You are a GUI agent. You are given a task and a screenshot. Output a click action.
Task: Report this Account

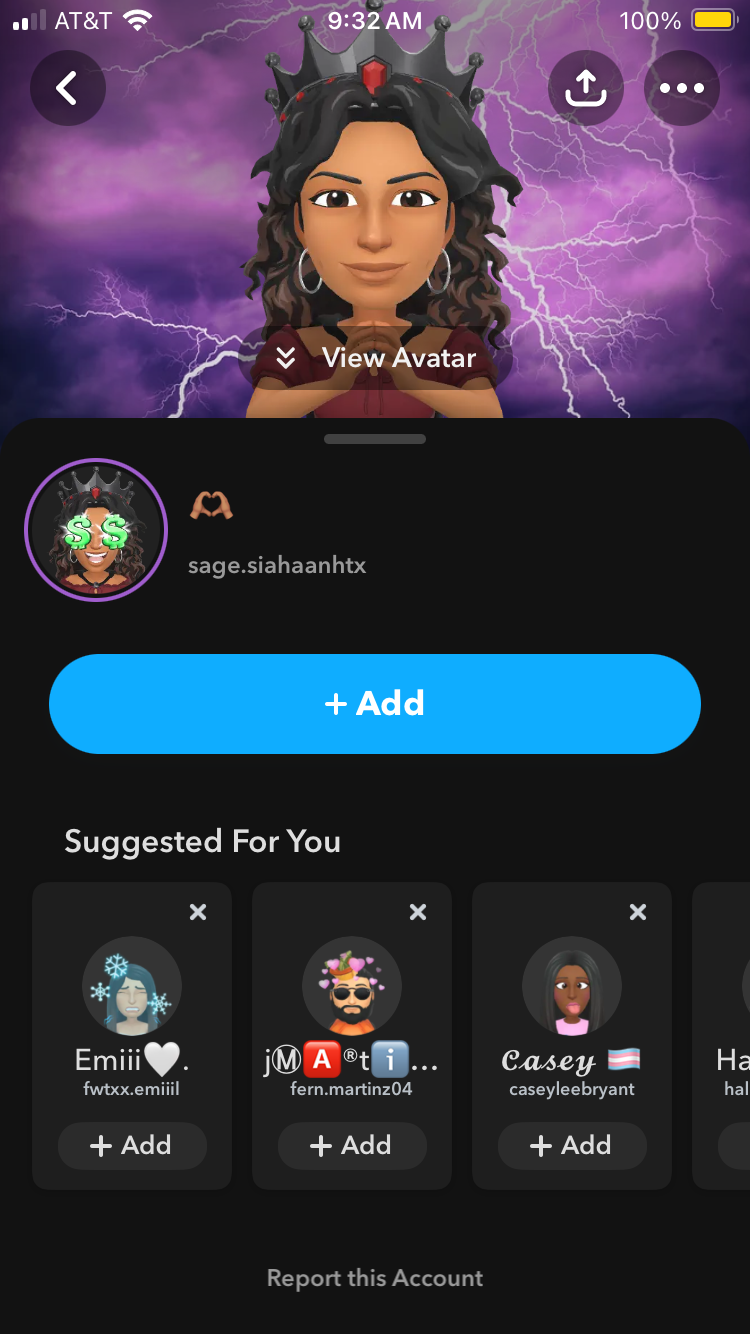[375, 1278]
